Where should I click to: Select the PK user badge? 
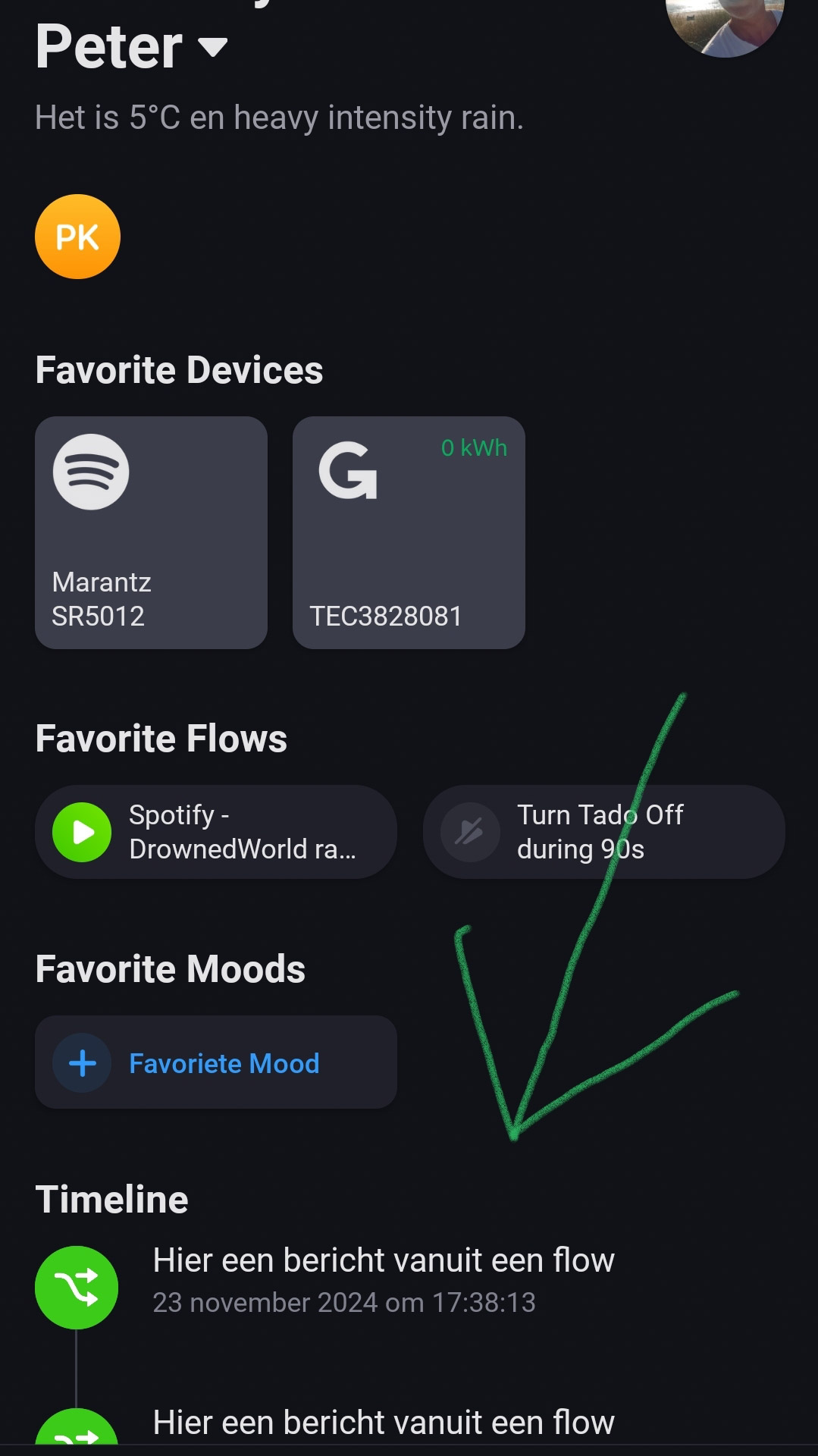(77, 237)
